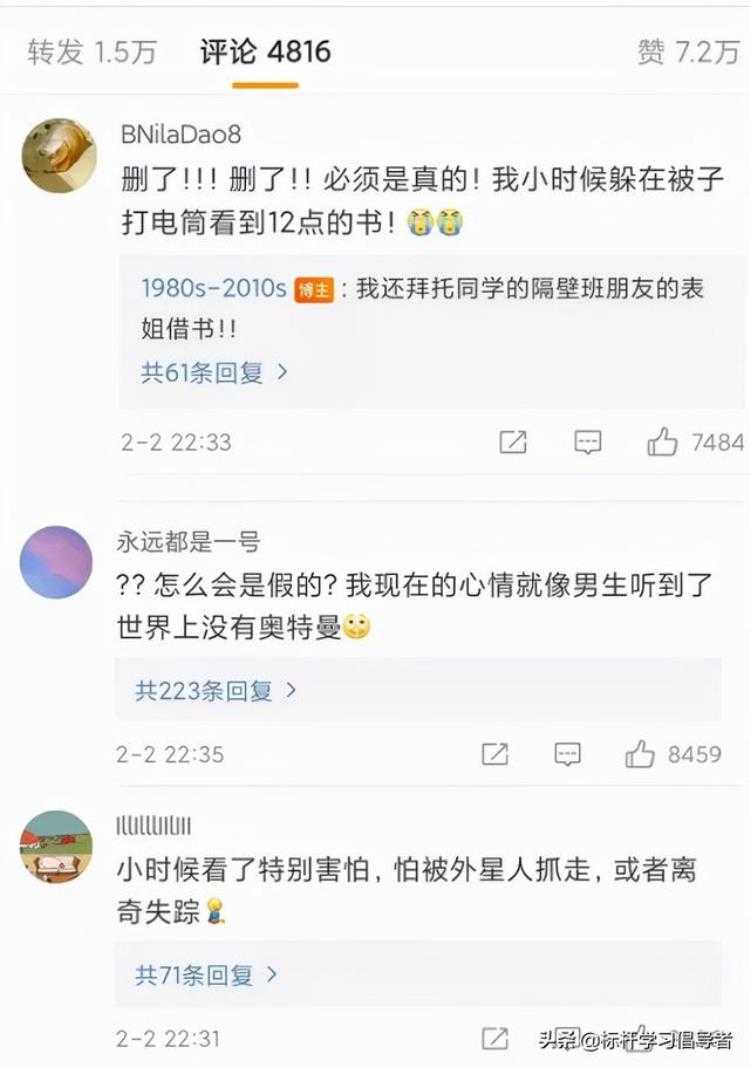Image resolution: width=750 pixels, height=1067 pixels.
Task: Like the comment with 8459 likes
Action: pos(640,754)
